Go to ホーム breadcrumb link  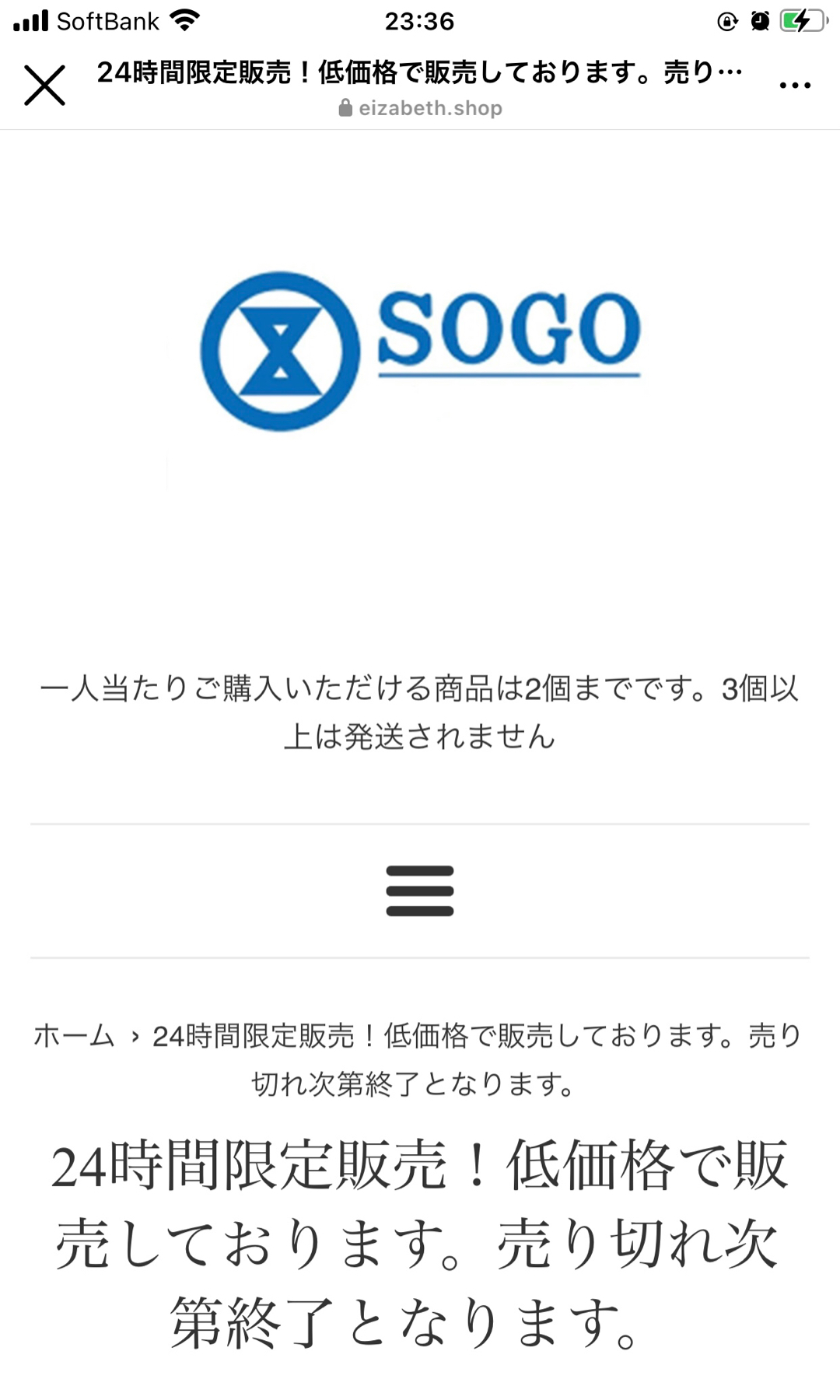75,1036
